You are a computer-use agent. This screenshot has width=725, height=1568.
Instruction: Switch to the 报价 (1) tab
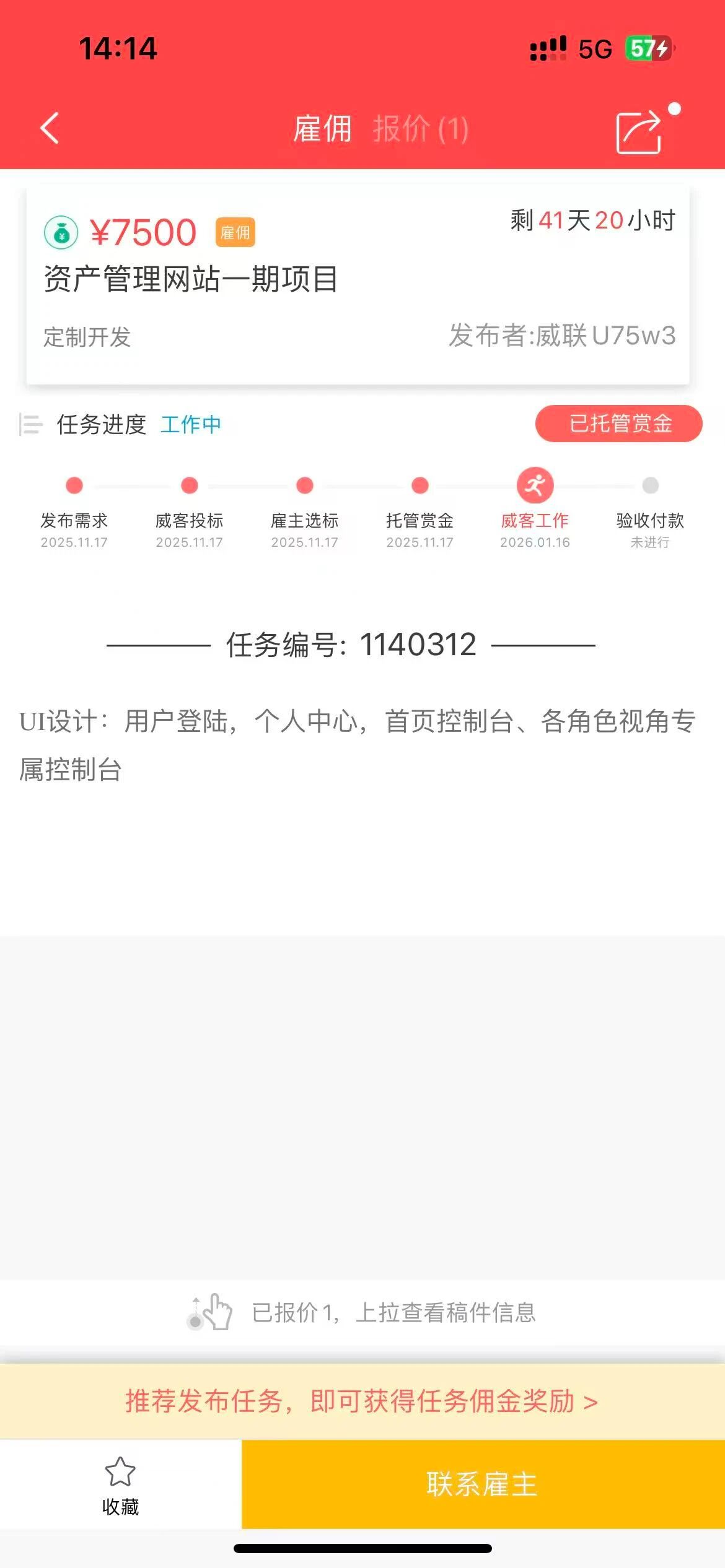click(x=421, y=129)
